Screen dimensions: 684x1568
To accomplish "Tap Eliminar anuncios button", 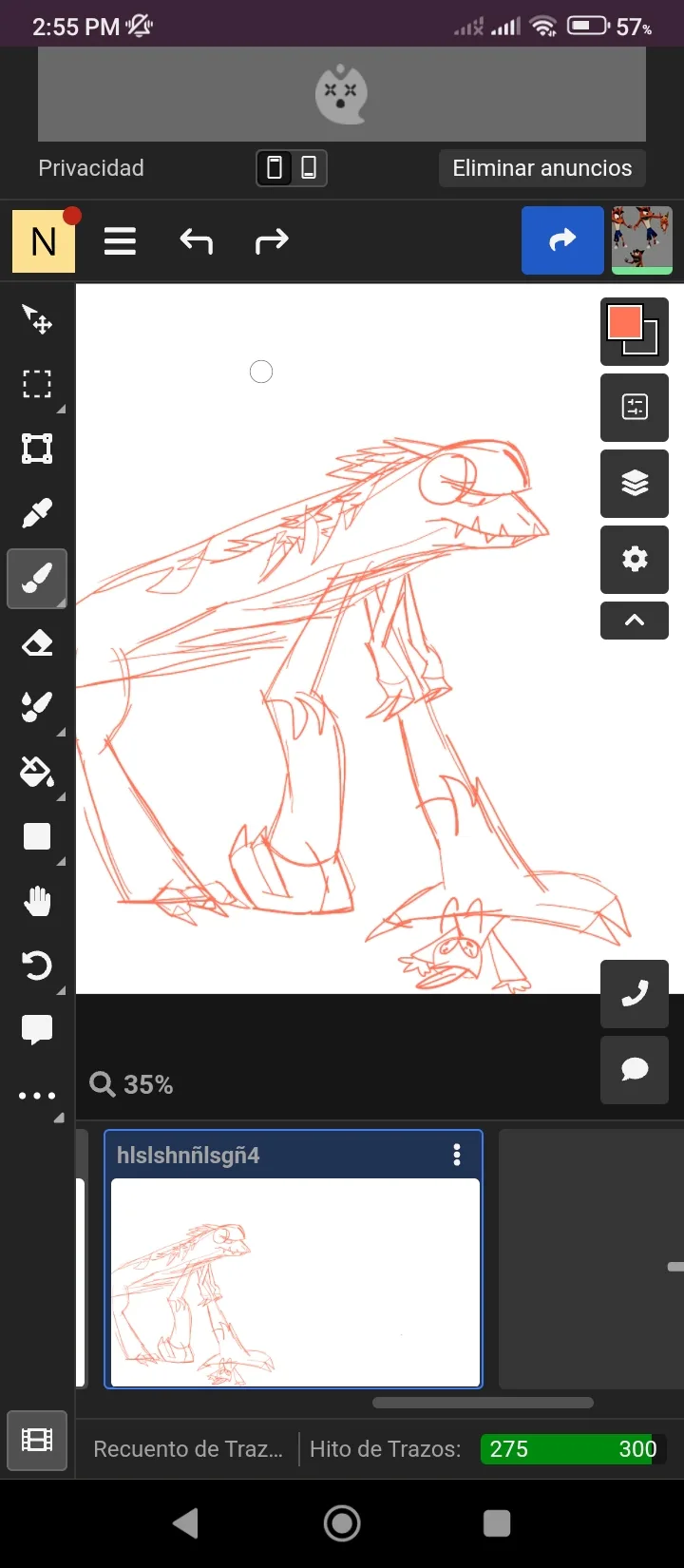I will (541, 168).
